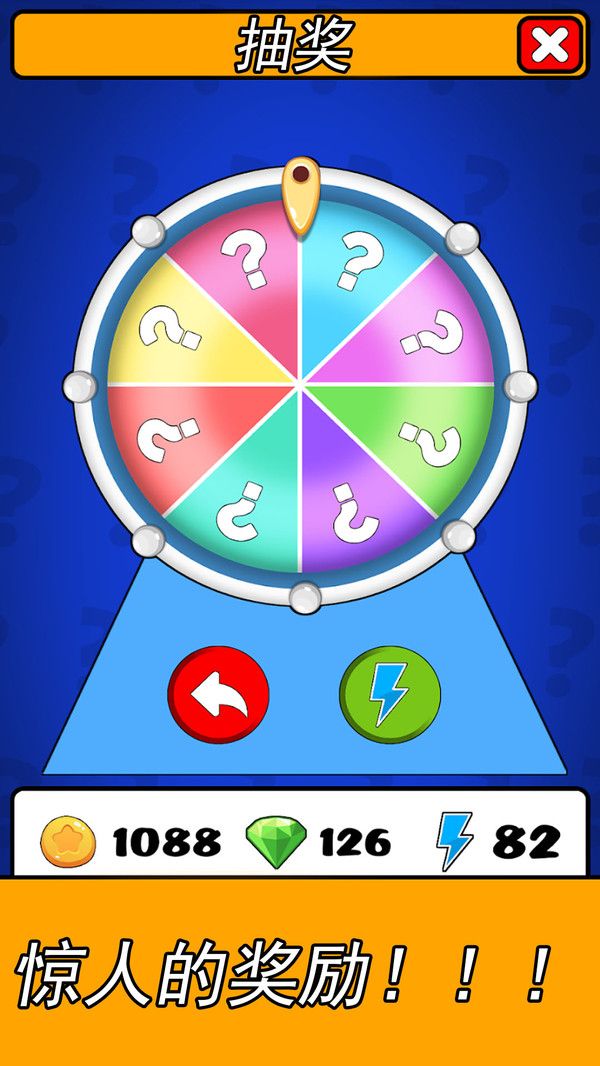Screen dimensions: 600x1066
Task: Tap the red back arrow button
Action: [219, 695]
